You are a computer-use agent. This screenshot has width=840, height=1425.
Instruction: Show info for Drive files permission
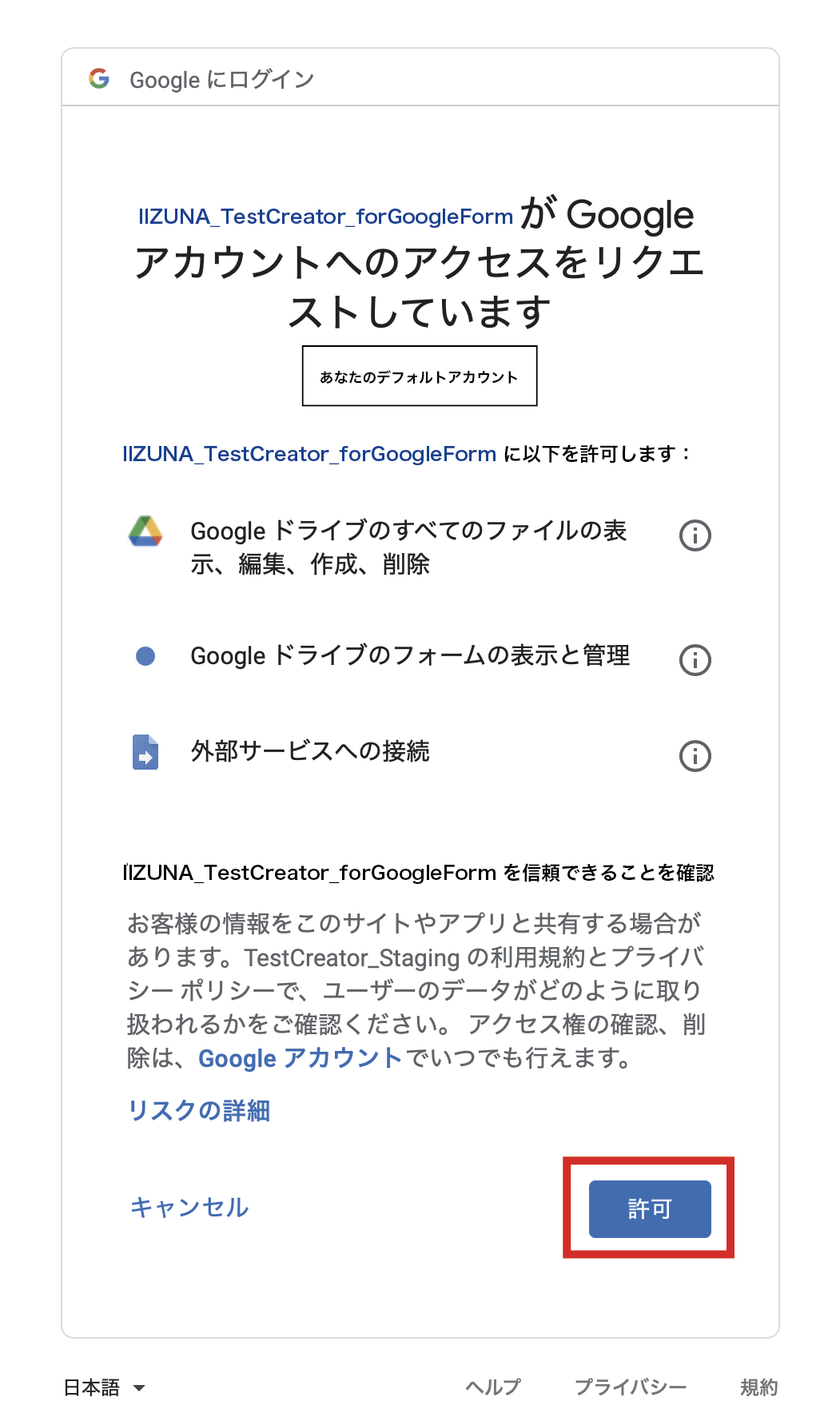pyautogui.click(x=695, y=535)
